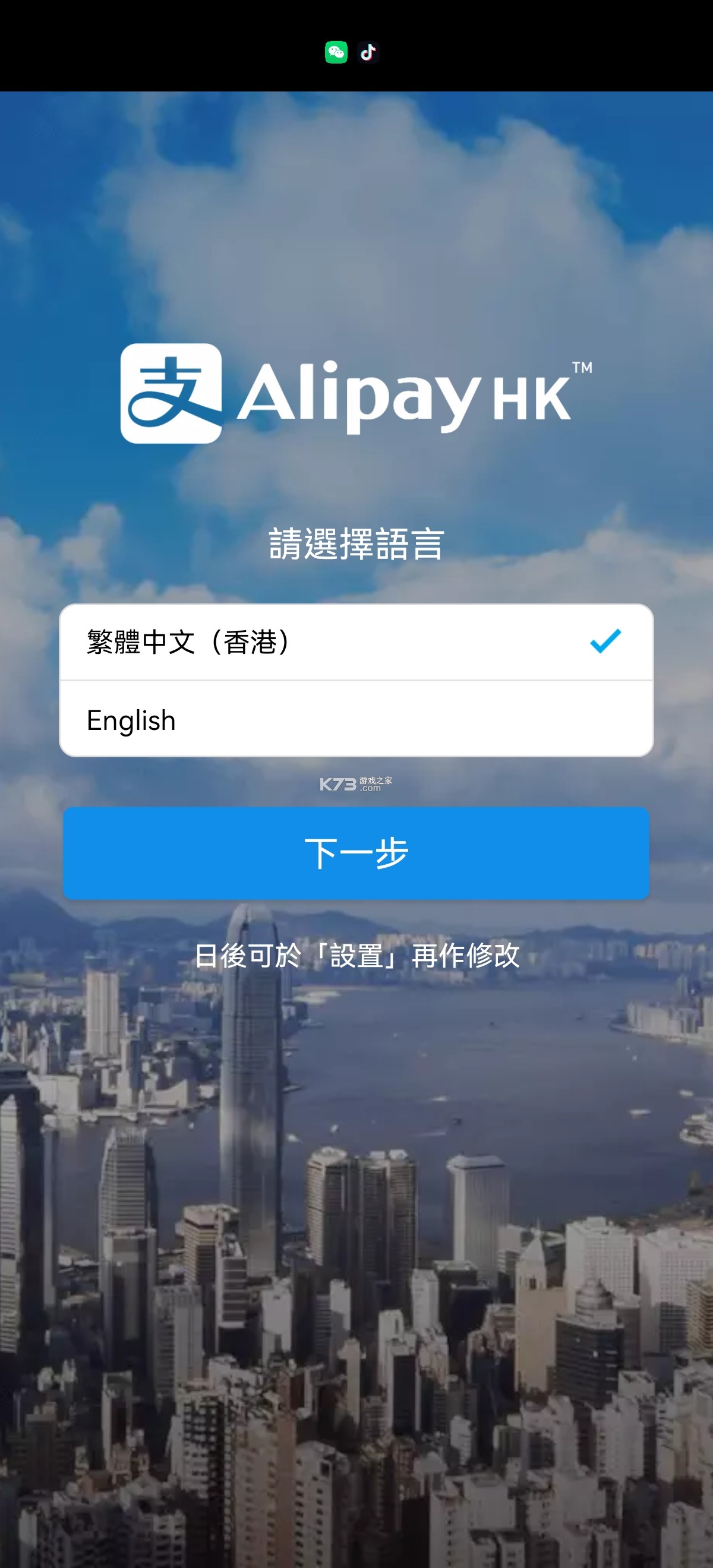Screen dimensions: 713x1568
Task: Click the 請選擇語言 heading
Action: [356, 543]
